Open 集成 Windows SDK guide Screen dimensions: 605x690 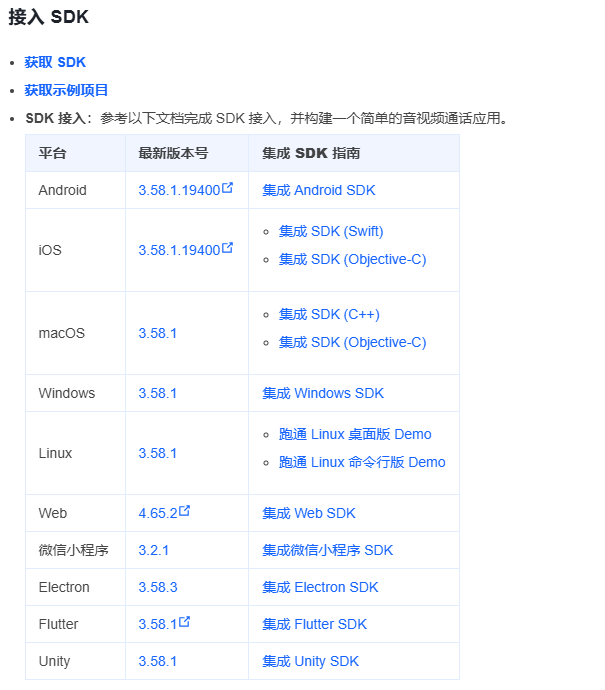(x=323, y=393)
